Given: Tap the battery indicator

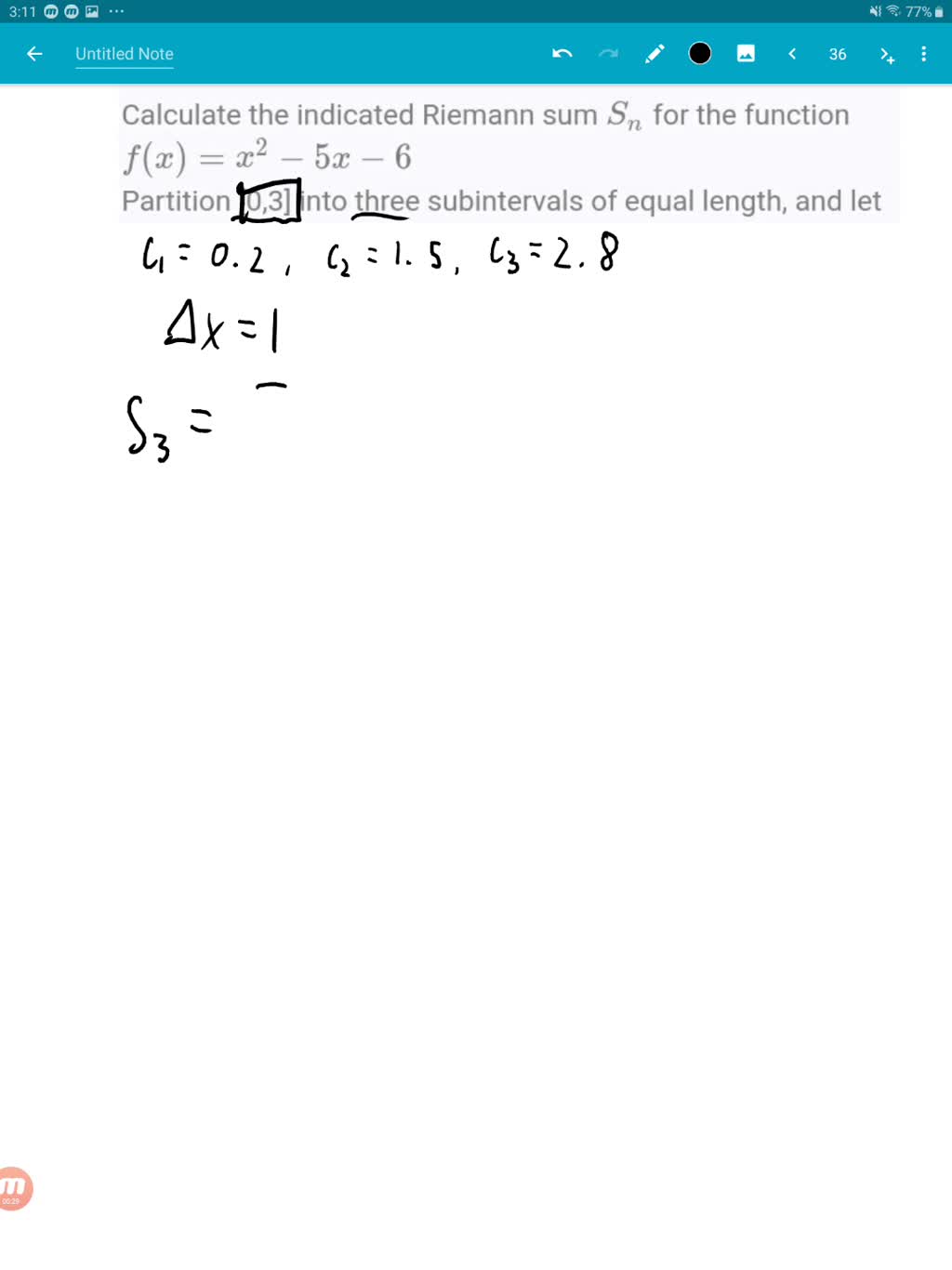Looking at the screenshot, I should tap(939, 11).
